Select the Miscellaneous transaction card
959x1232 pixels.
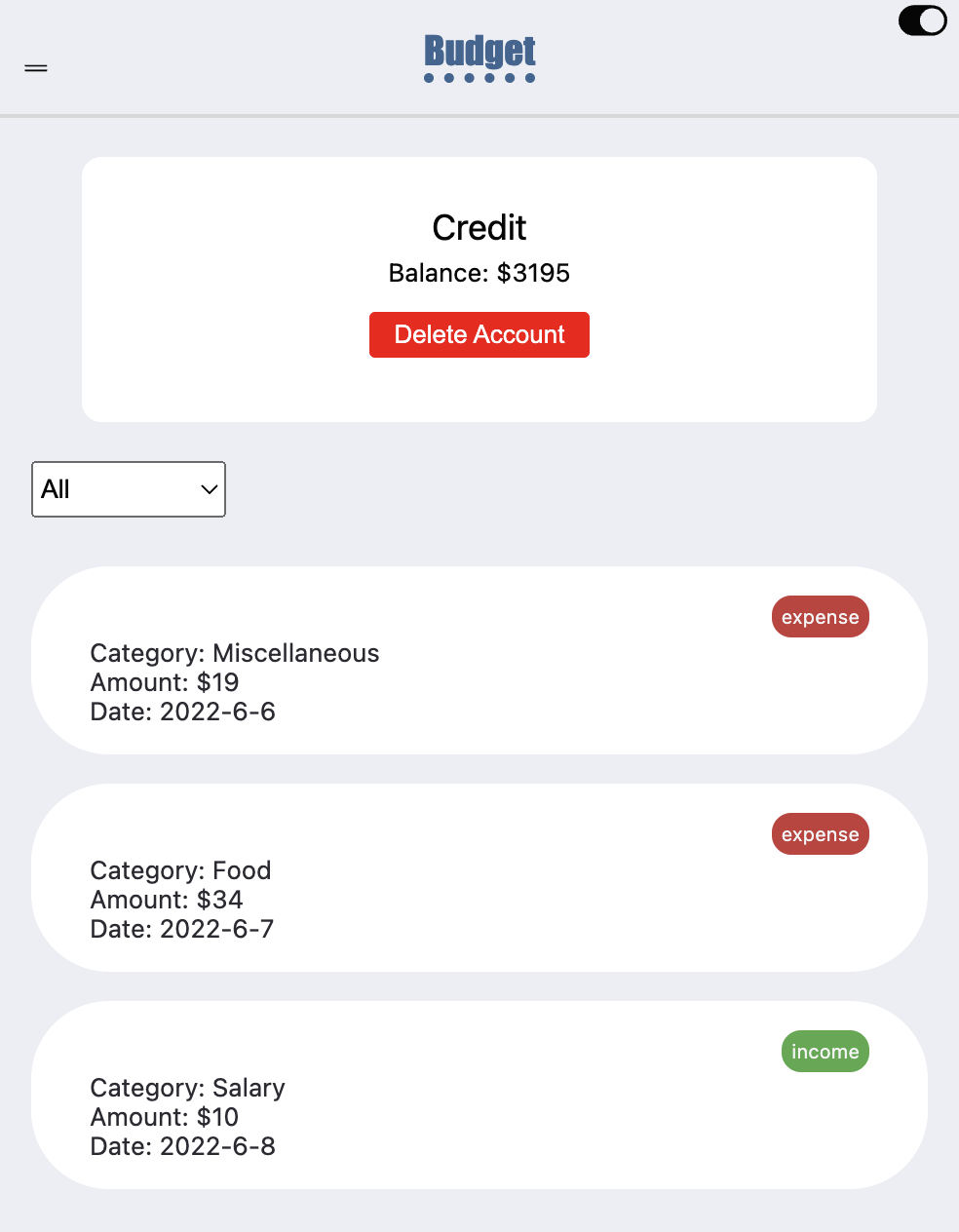(x=479, y=660)
